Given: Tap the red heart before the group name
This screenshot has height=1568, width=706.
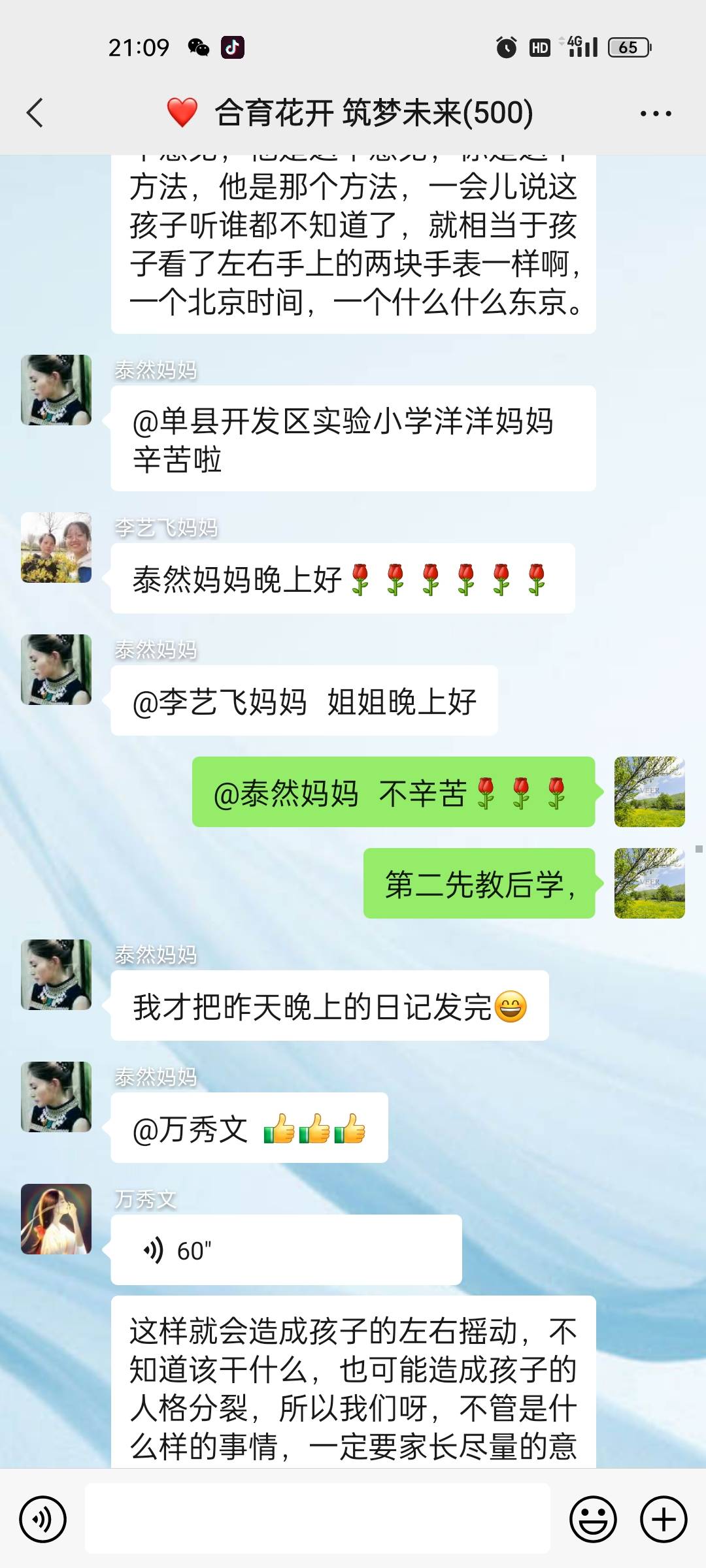Looking at the screenshot, I should [x=181, y=112].
